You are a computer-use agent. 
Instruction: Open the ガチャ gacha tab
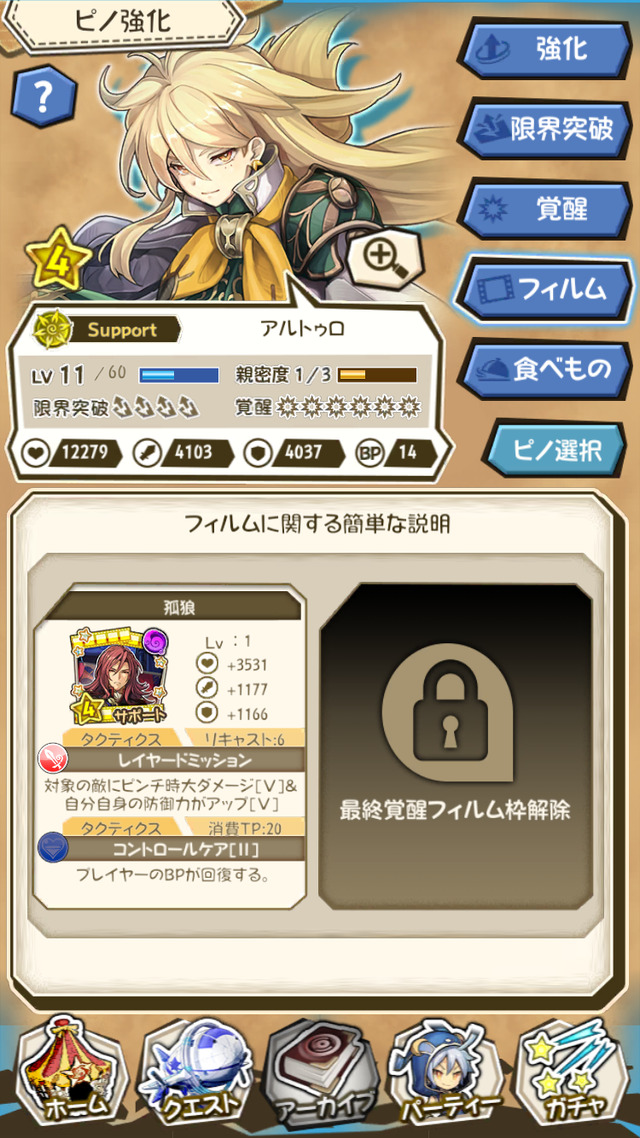point(575,1076)
